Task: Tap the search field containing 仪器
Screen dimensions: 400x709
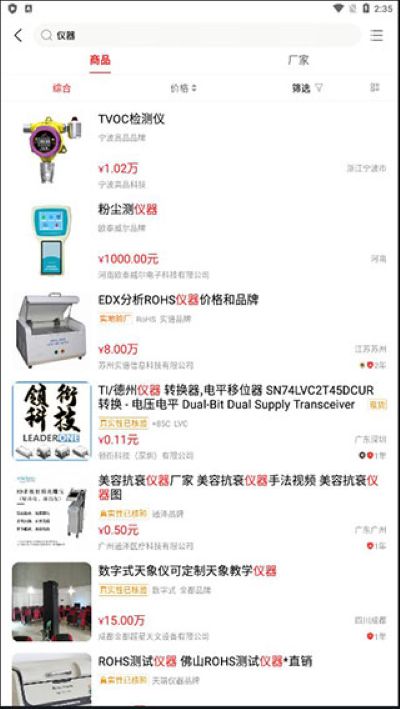Action: coord(197,35)
